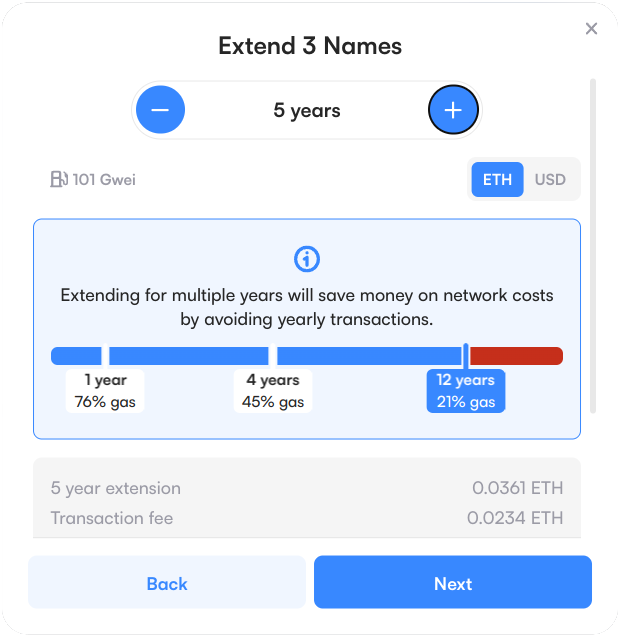Decrease extension duration with minus button
Screen dimensions: 621x637
160,110
